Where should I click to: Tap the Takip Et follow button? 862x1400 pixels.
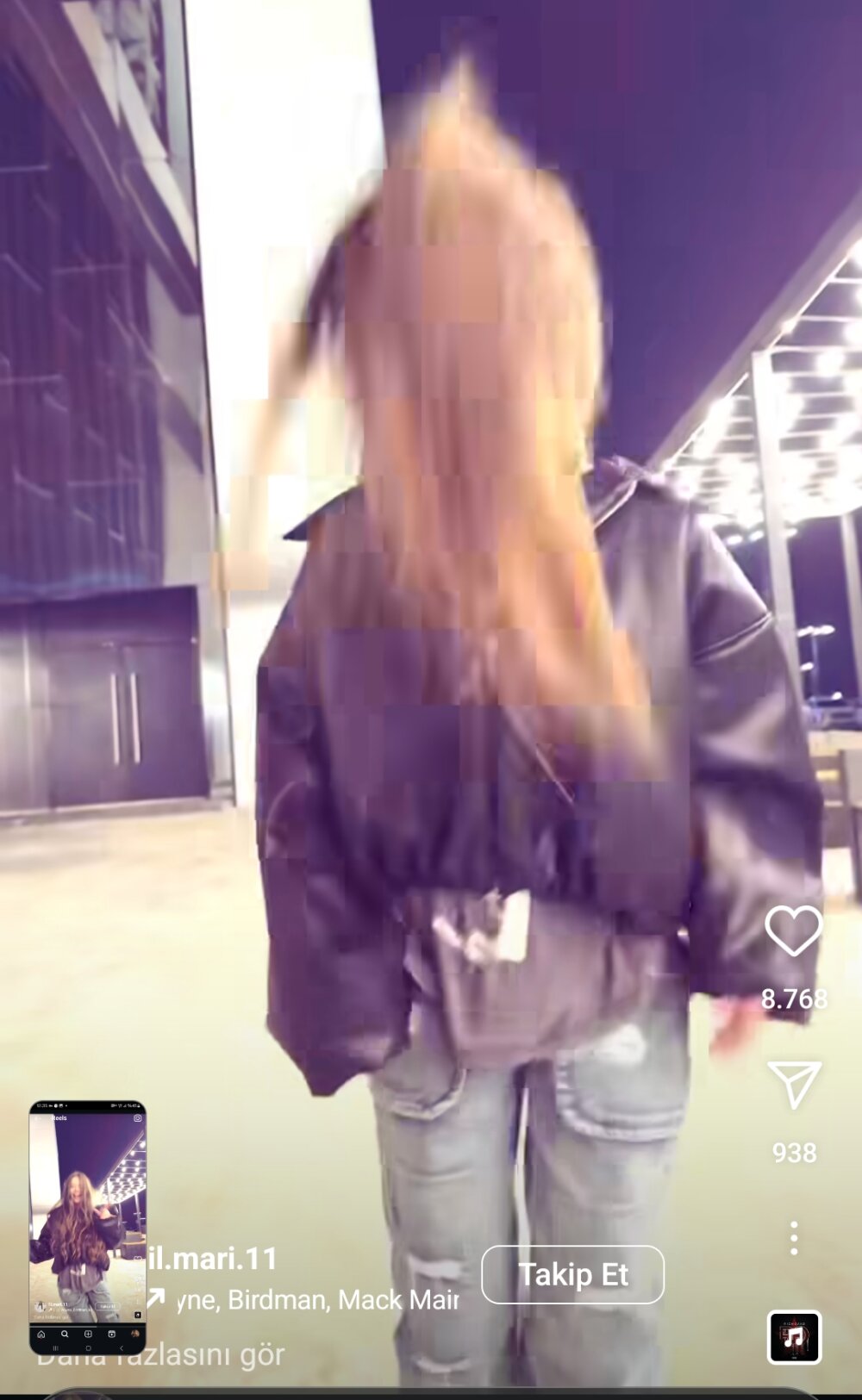572,1274
